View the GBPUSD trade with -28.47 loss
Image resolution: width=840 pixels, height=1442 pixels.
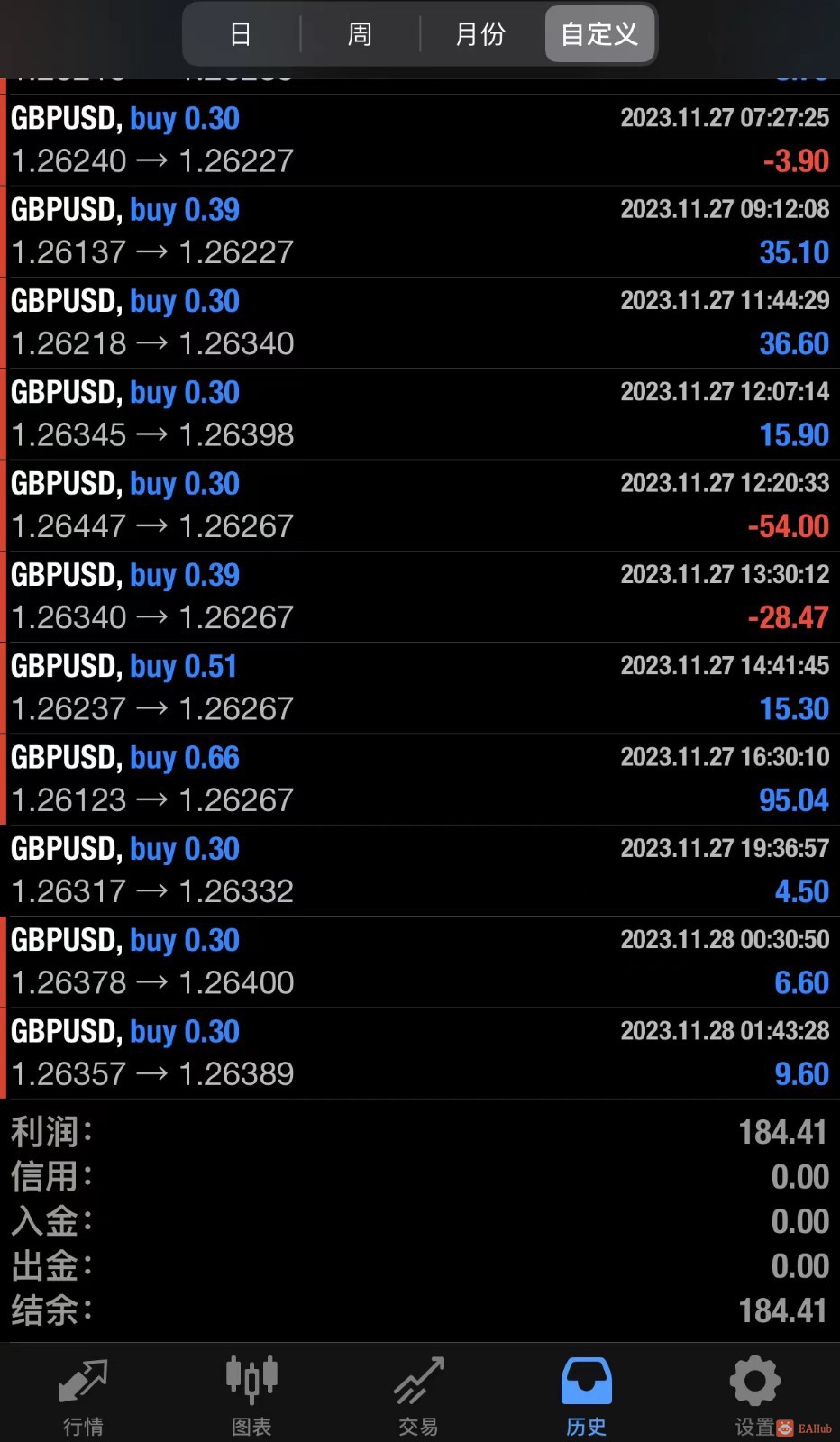pyautogui.click(x=420, y=596)
